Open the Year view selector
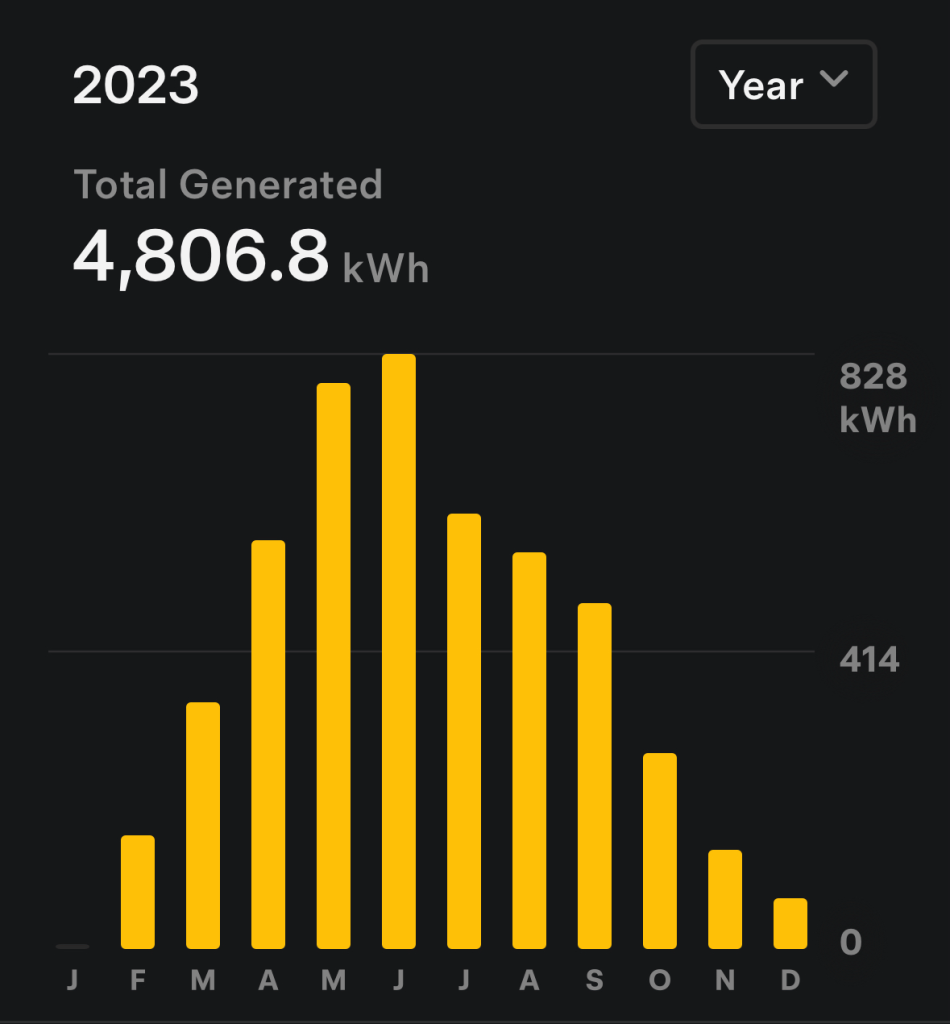Screen dimensions: 950x1024 (783, 84)
